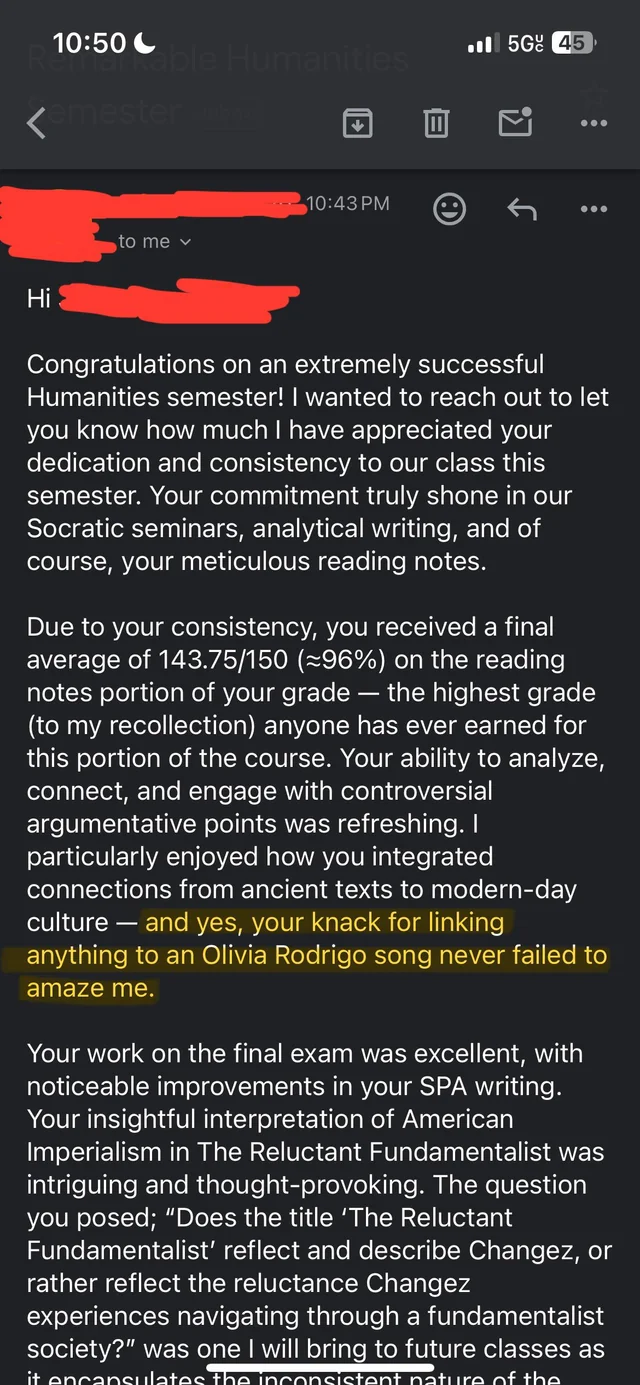Open the top toolbar overflow menu
This screenshot has width=640, height=1385.
pos(593,123)
